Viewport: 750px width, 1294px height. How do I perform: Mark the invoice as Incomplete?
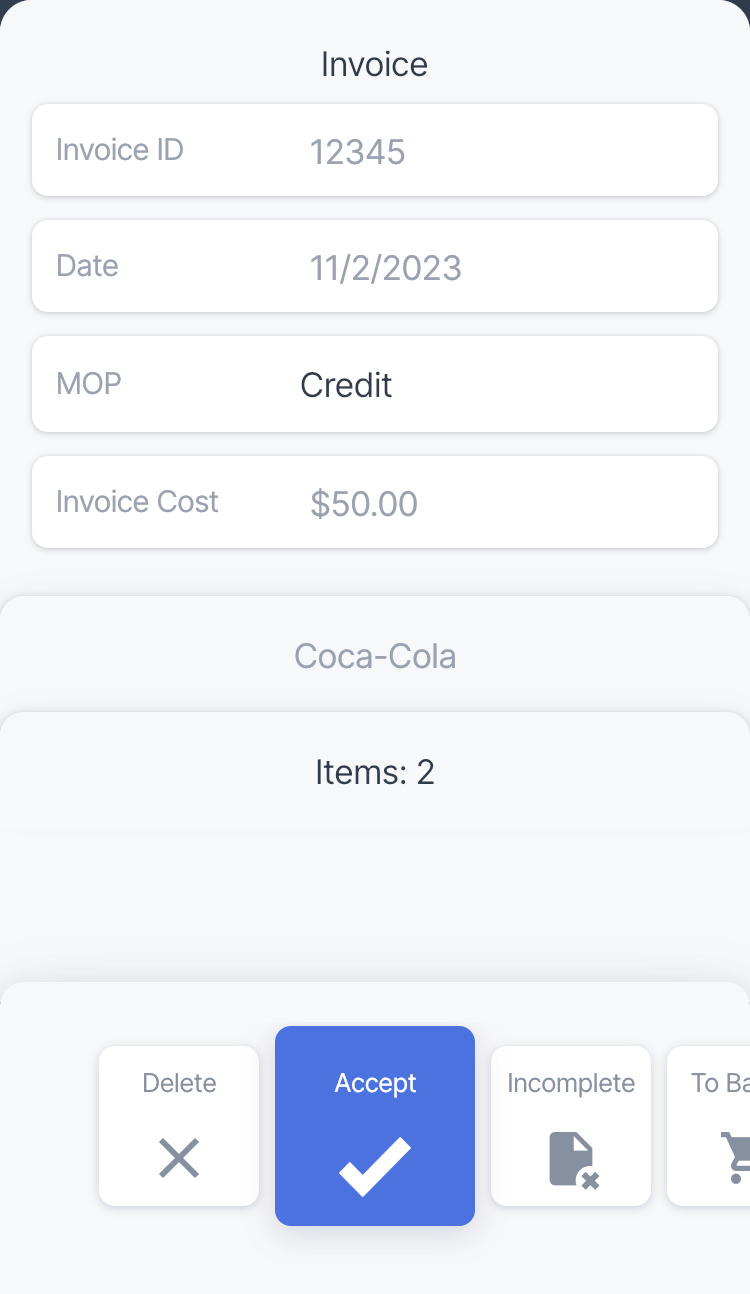pyautogui.click(x=571, y=1126)
